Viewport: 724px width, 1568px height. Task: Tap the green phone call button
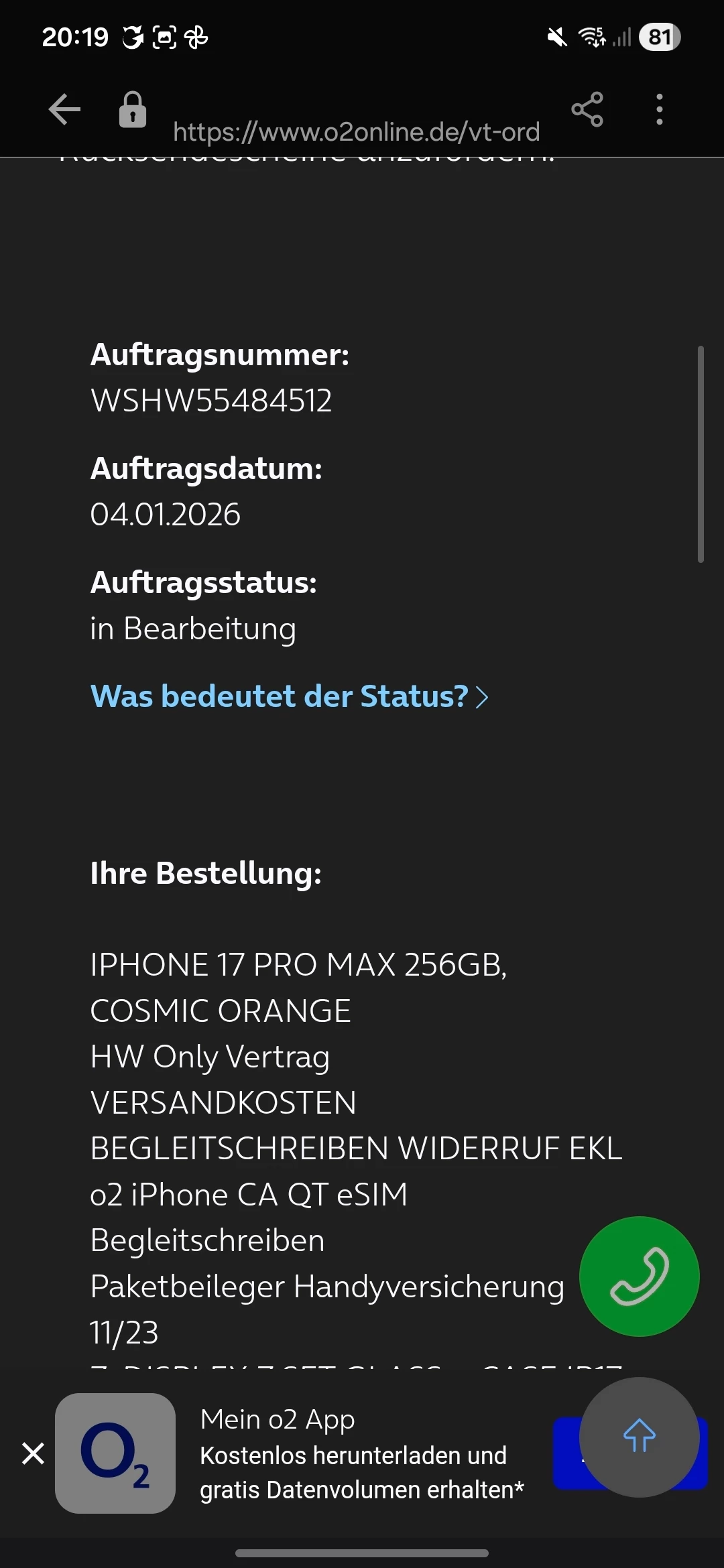[639, 1276]
